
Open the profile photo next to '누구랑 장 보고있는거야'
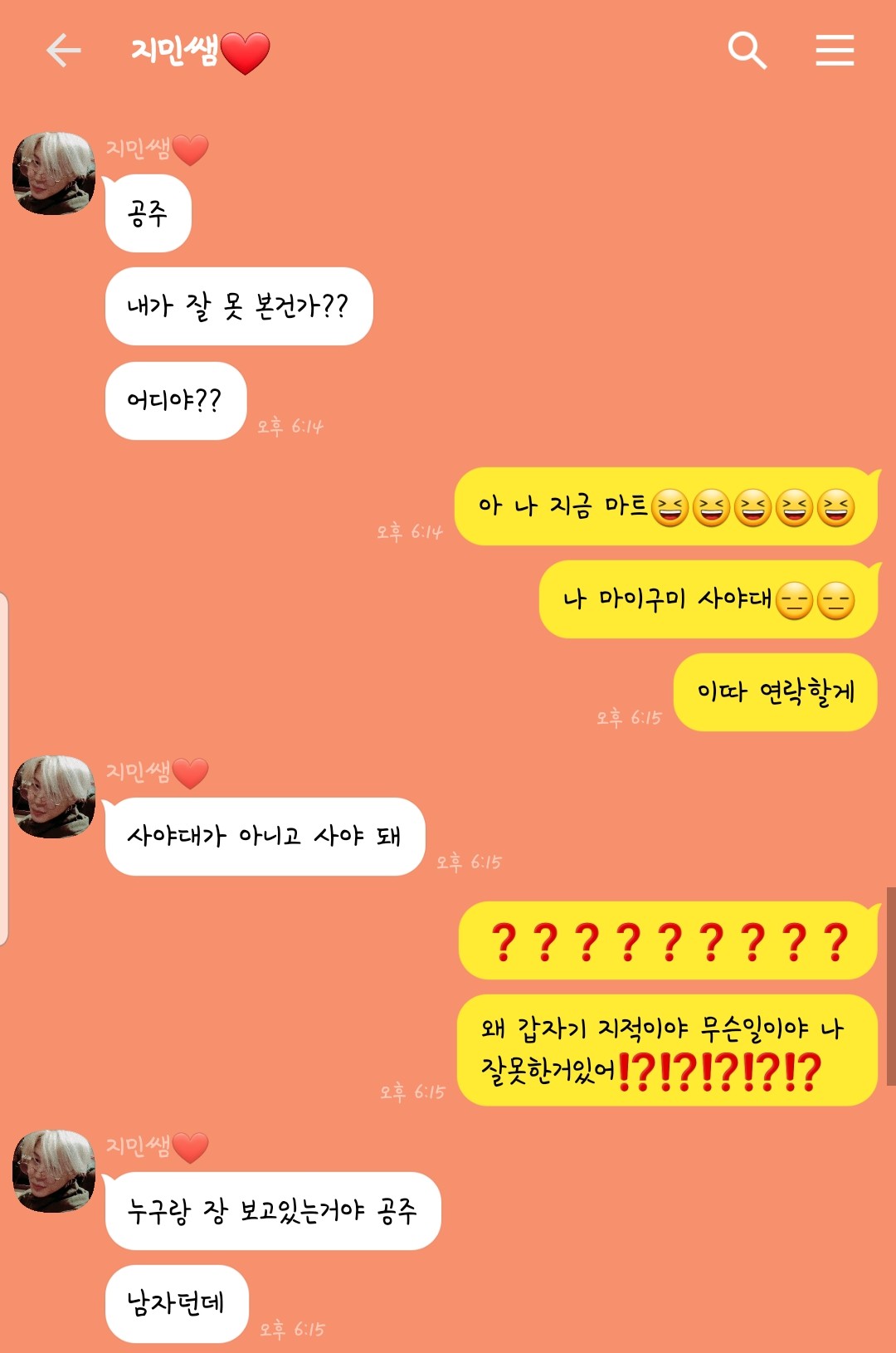(x=54, y=1162)
